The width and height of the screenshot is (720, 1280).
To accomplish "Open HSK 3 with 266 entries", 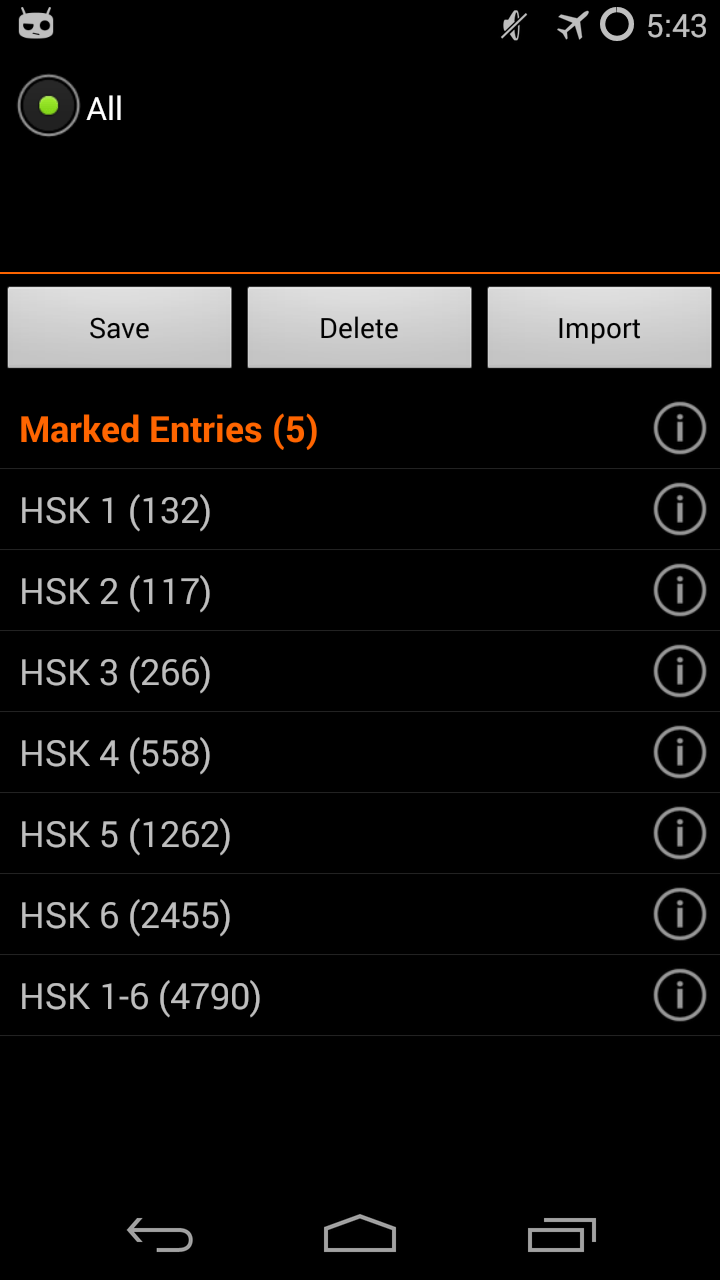I will coord(115,673).
